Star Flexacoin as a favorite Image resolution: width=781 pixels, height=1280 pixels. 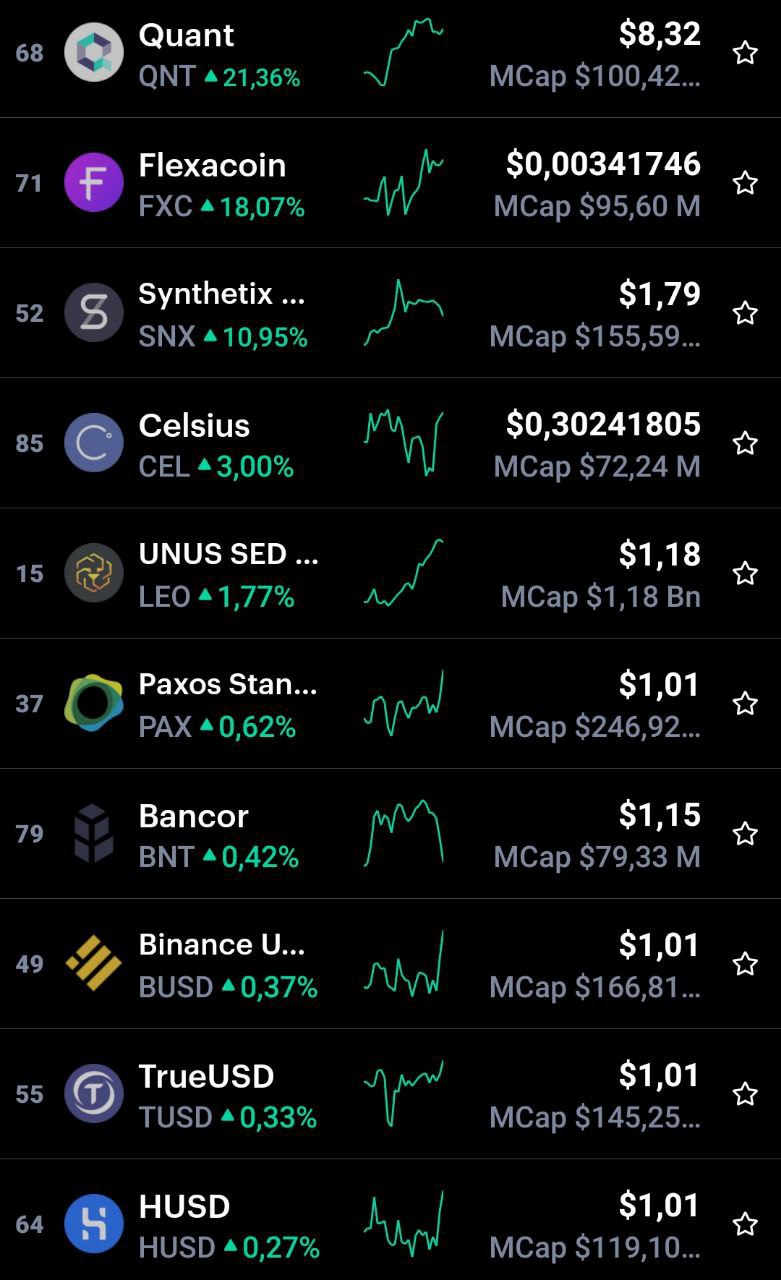pyautogui.click(x=745, y=183)
